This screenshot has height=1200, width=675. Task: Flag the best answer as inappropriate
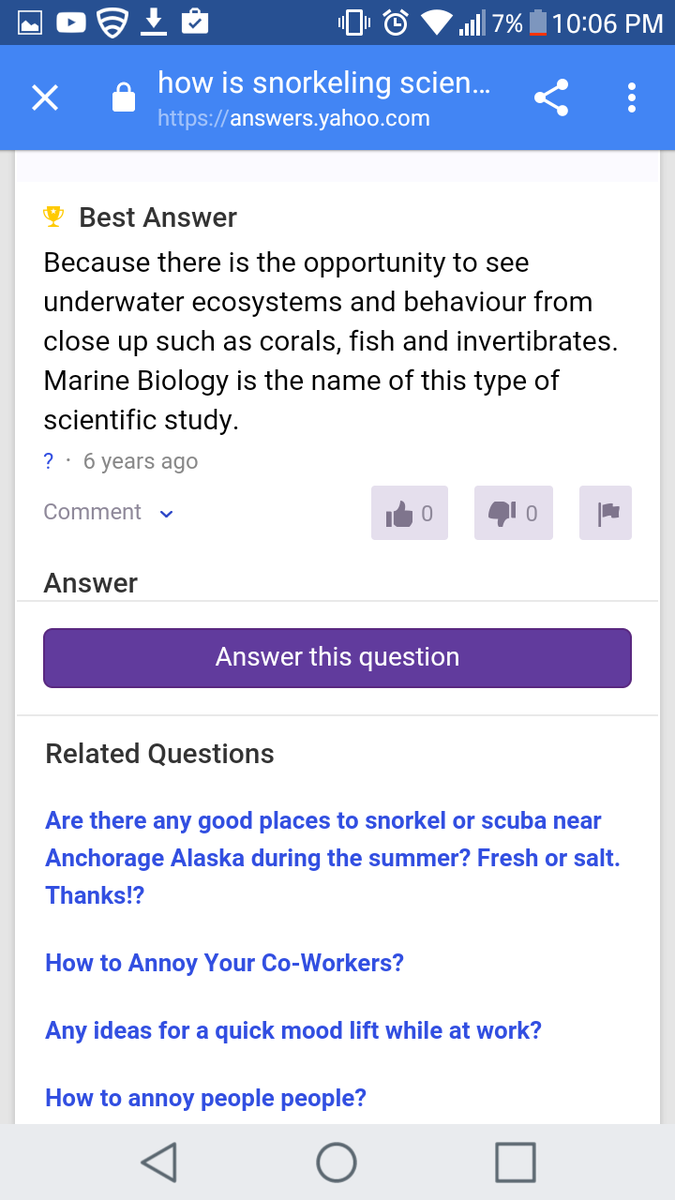click(606, 513)
